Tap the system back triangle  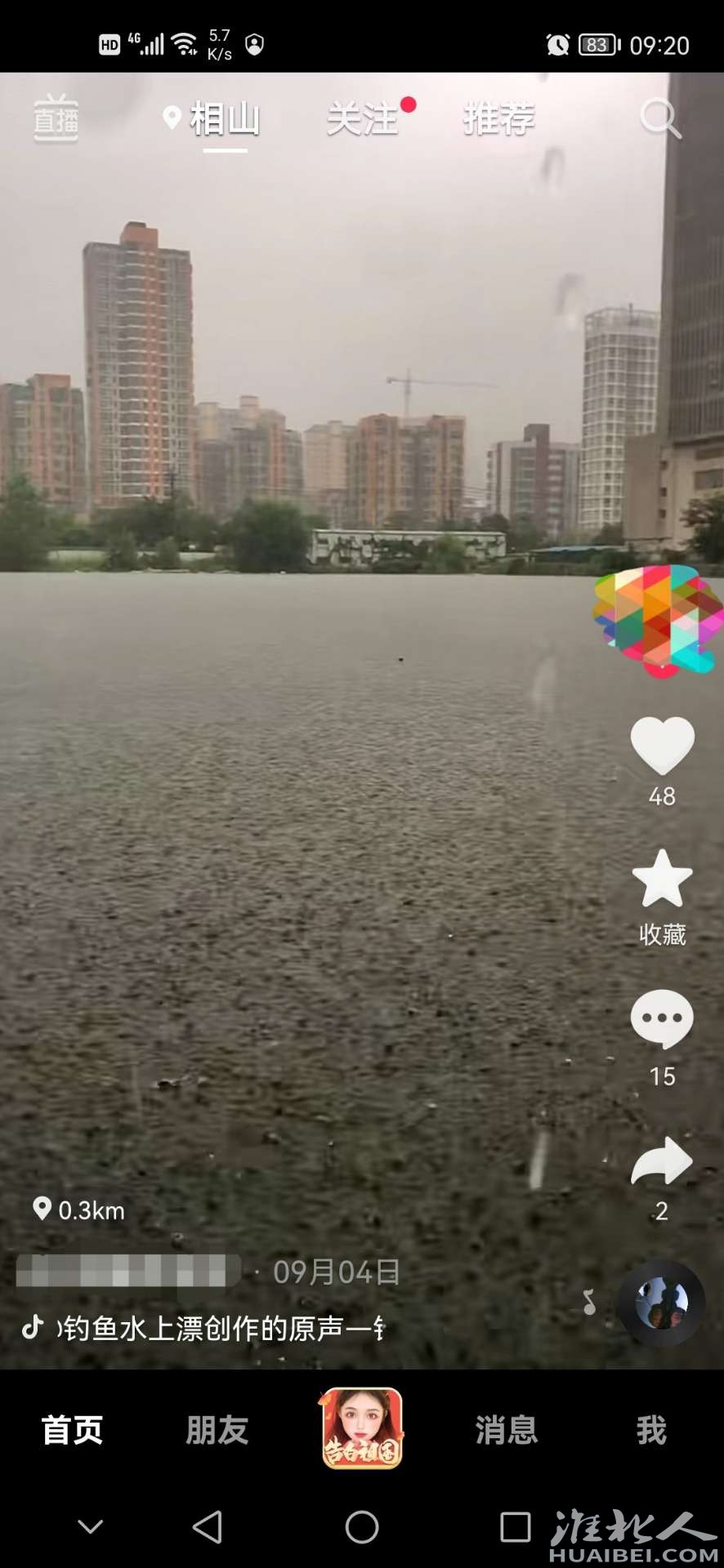coord(208,1526)
